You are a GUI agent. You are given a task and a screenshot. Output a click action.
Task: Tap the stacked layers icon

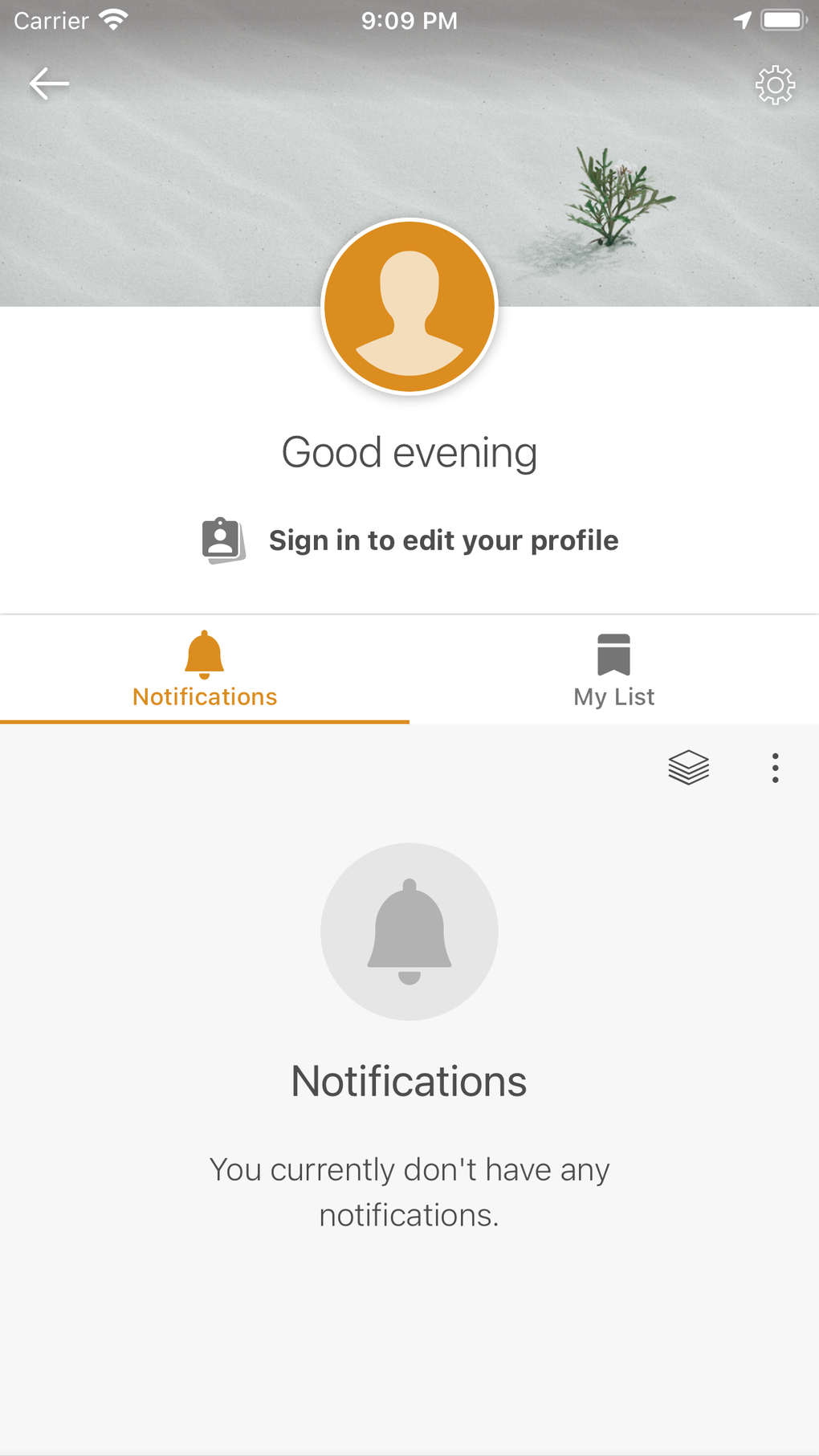coord(689,768)
